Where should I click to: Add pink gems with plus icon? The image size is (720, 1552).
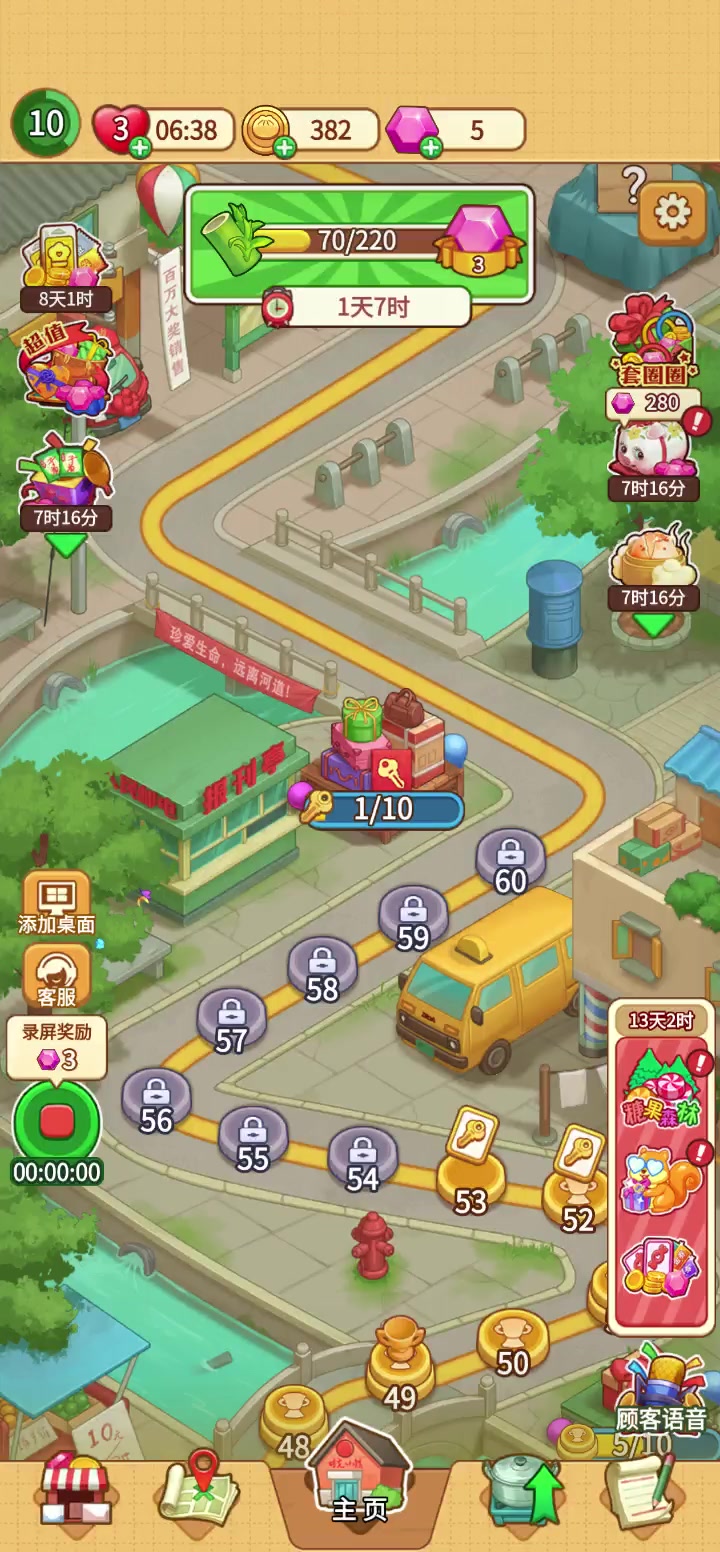[430, 148]
